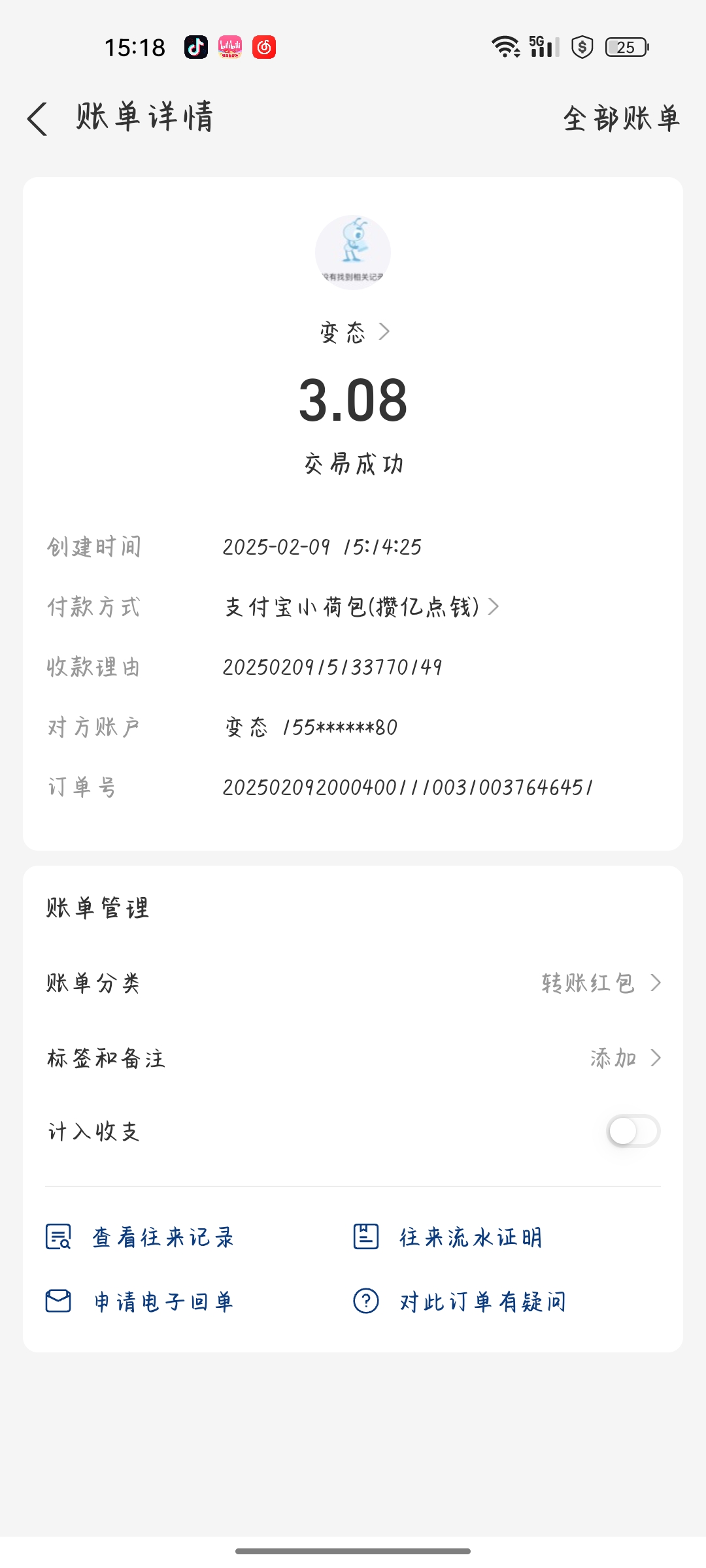Enable the 计入收支 switch
The height and width of the screenshot is (1568, 706).
[633, 1131]
